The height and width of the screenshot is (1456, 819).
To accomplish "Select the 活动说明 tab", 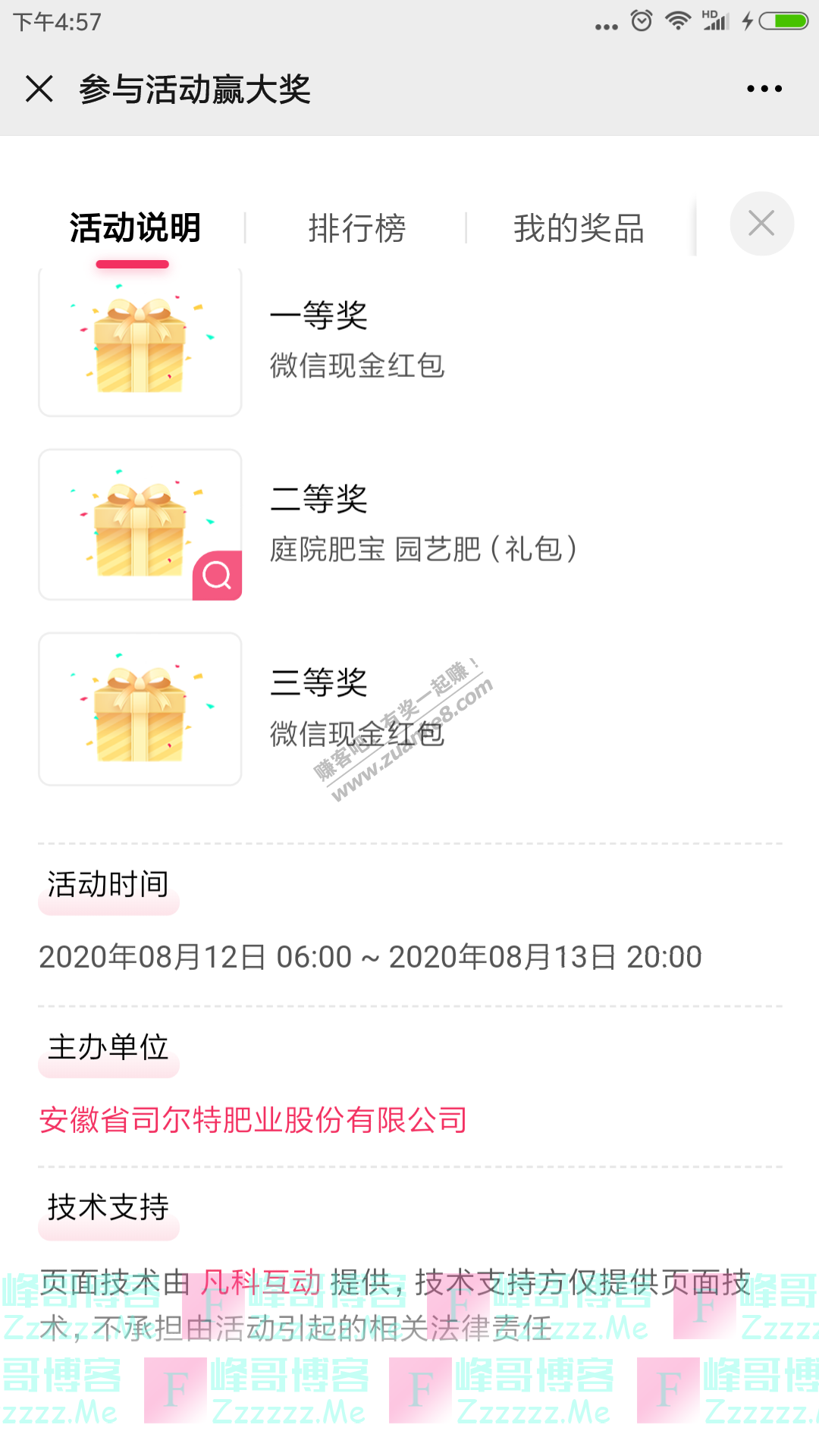I will click(x=134, y=226).
